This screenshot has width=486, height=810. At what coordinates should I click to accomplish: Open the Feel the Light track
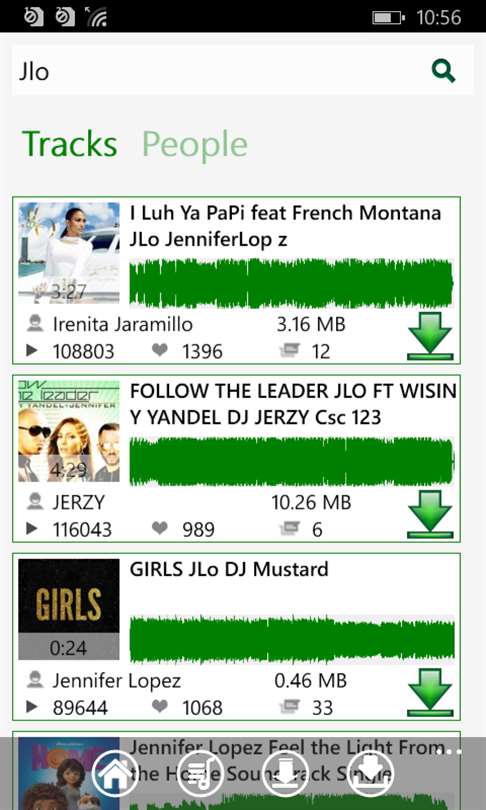[236, 771]
